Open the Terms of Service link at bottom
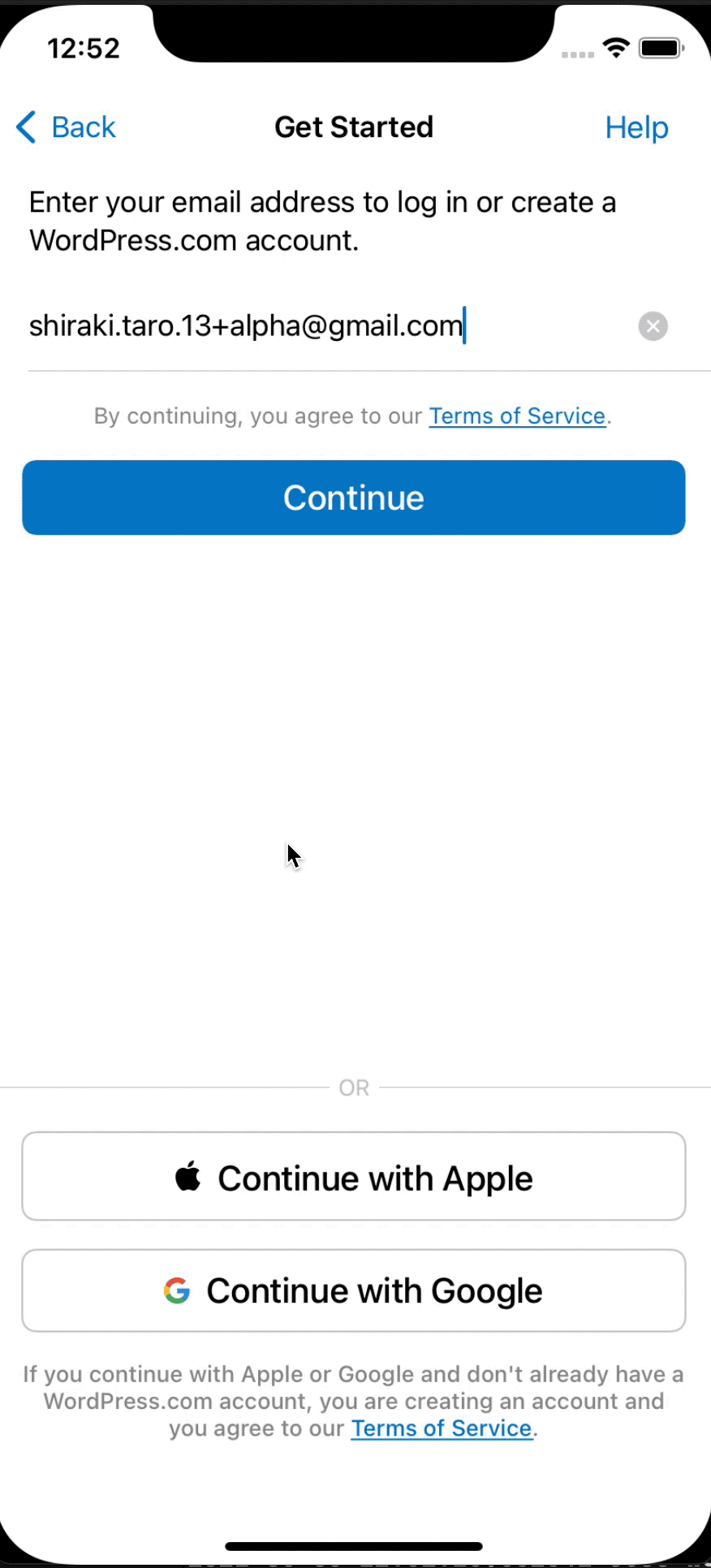711x1568 pixels. (442, 1428)
